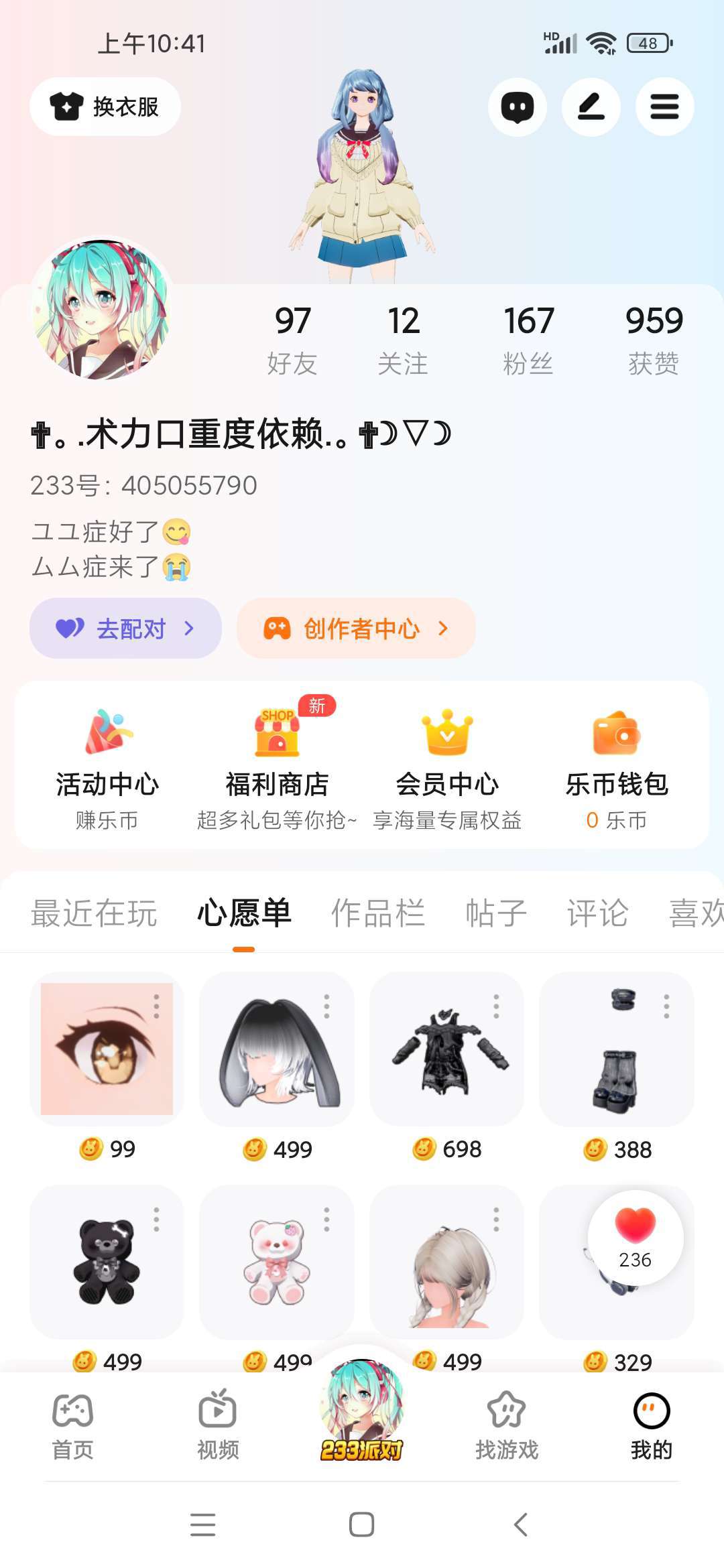724x1568 pixels.
Task: Open options for the 698 black outfit
Action: tap(496, 1006)
